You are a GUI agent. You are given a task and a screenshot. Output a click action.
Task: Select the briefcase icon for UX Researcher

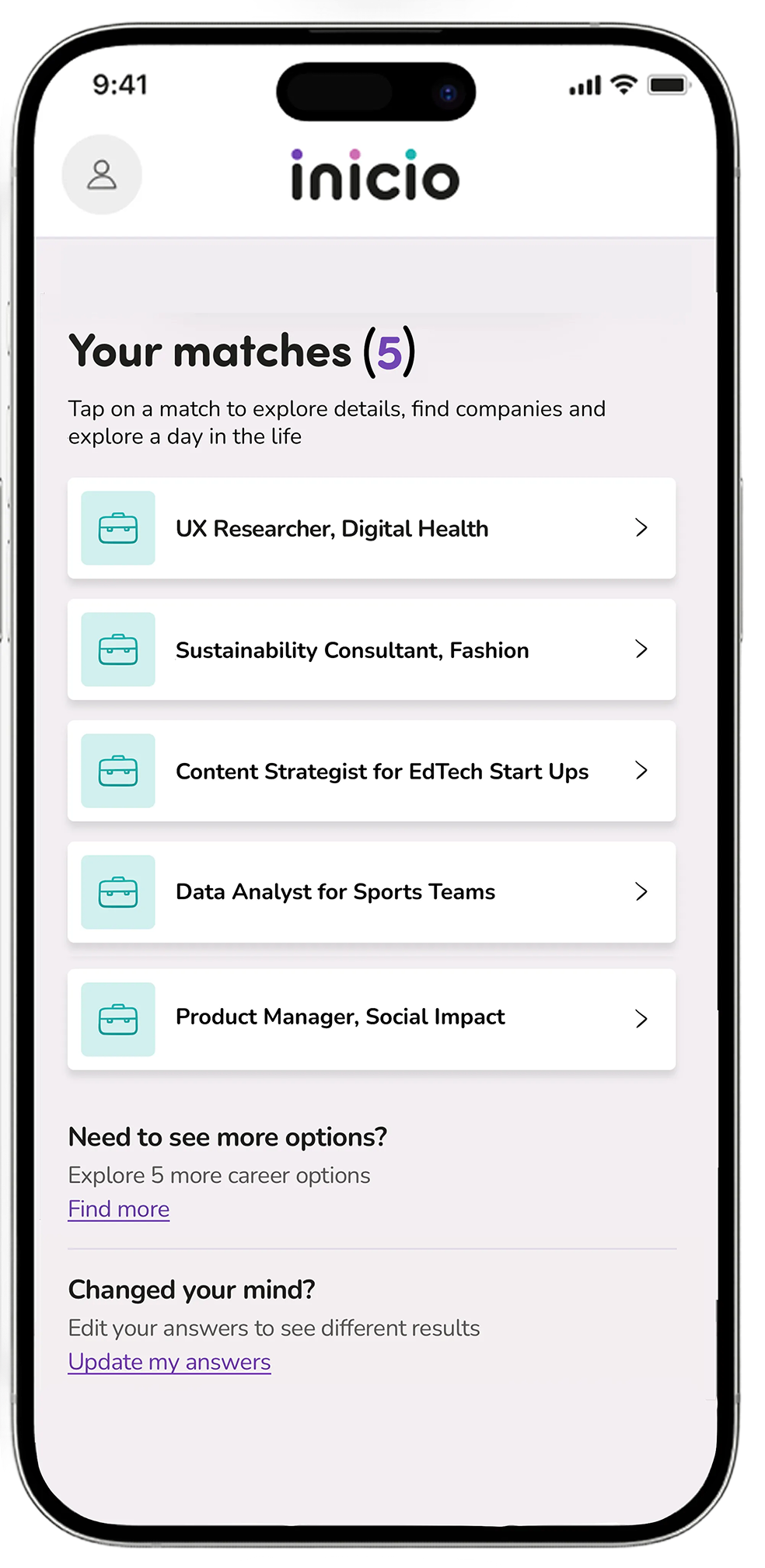tap(117, 528)
